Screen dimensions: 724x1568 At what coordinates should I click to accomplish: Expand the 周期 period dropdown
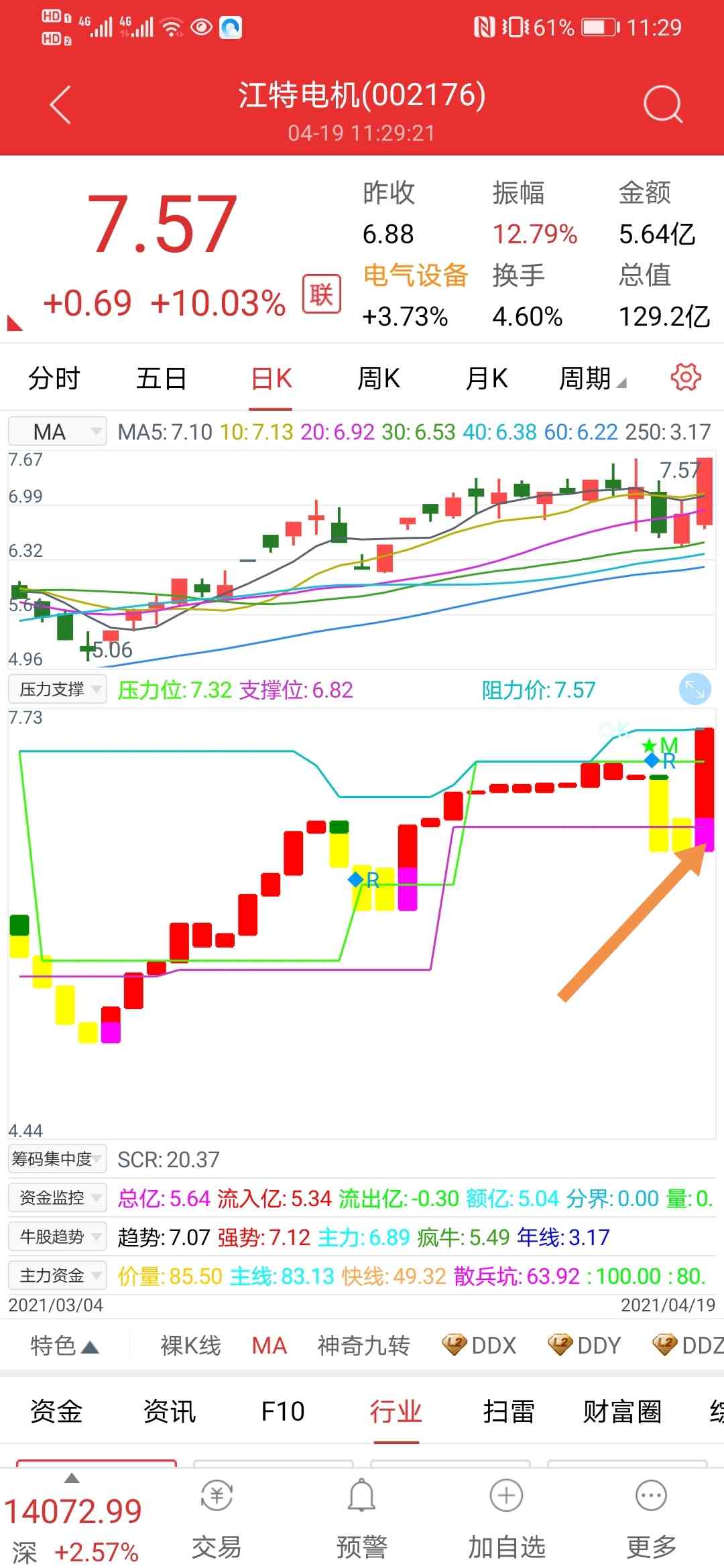coord(592,379)
